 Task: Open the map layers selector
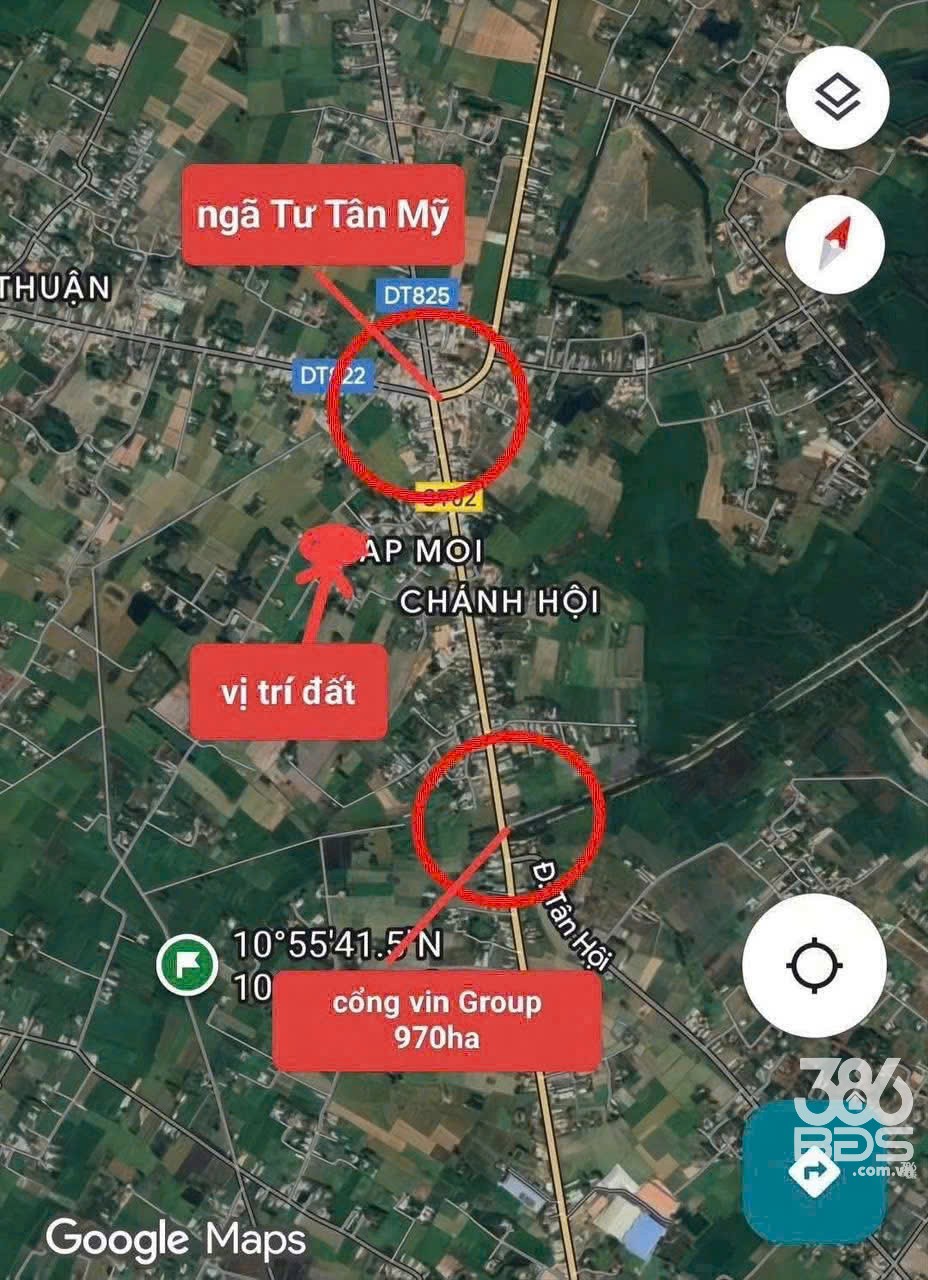coord(838,98)
